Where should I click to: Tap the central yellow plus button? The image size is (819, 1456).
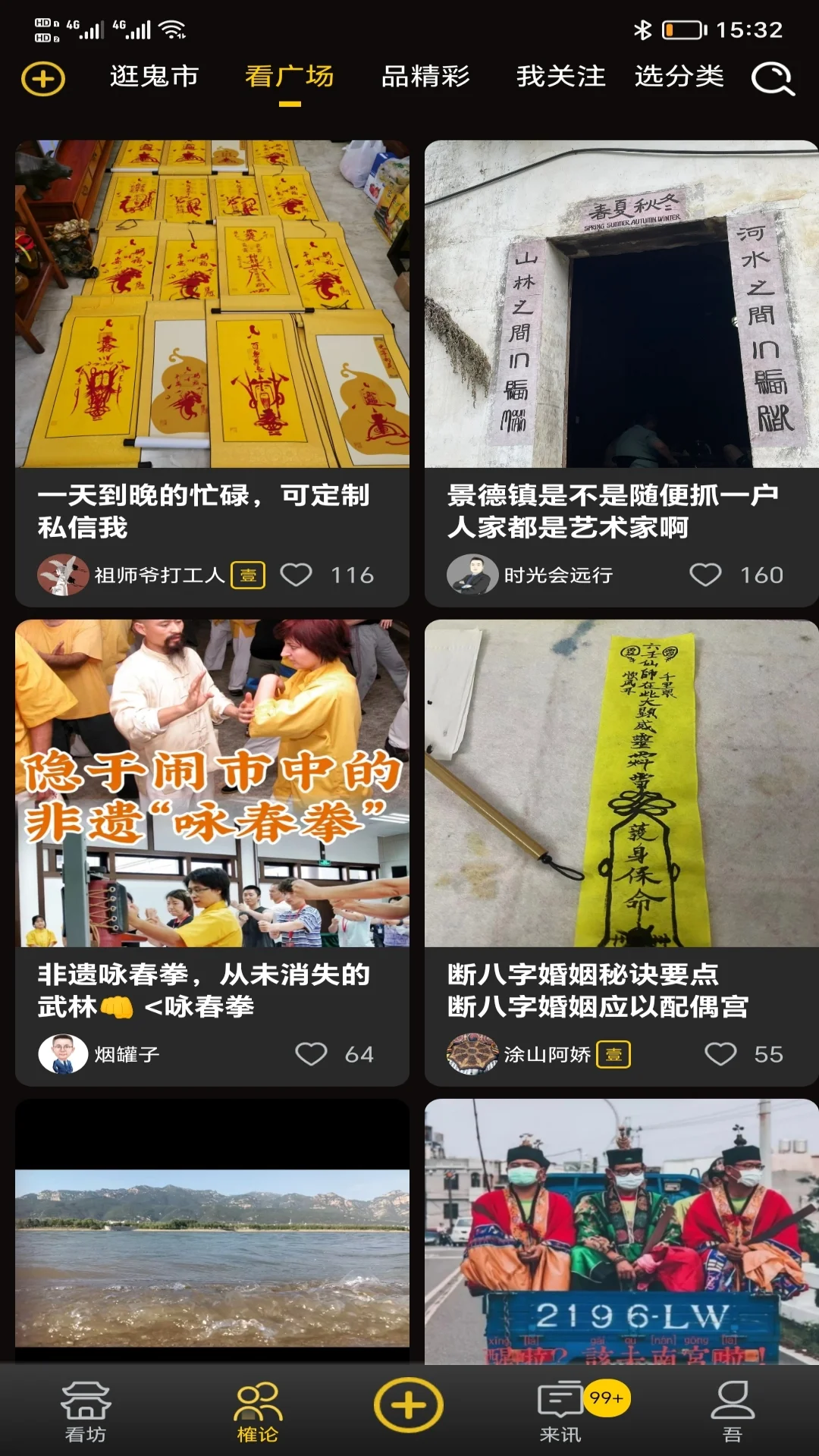coord(409,1407)
